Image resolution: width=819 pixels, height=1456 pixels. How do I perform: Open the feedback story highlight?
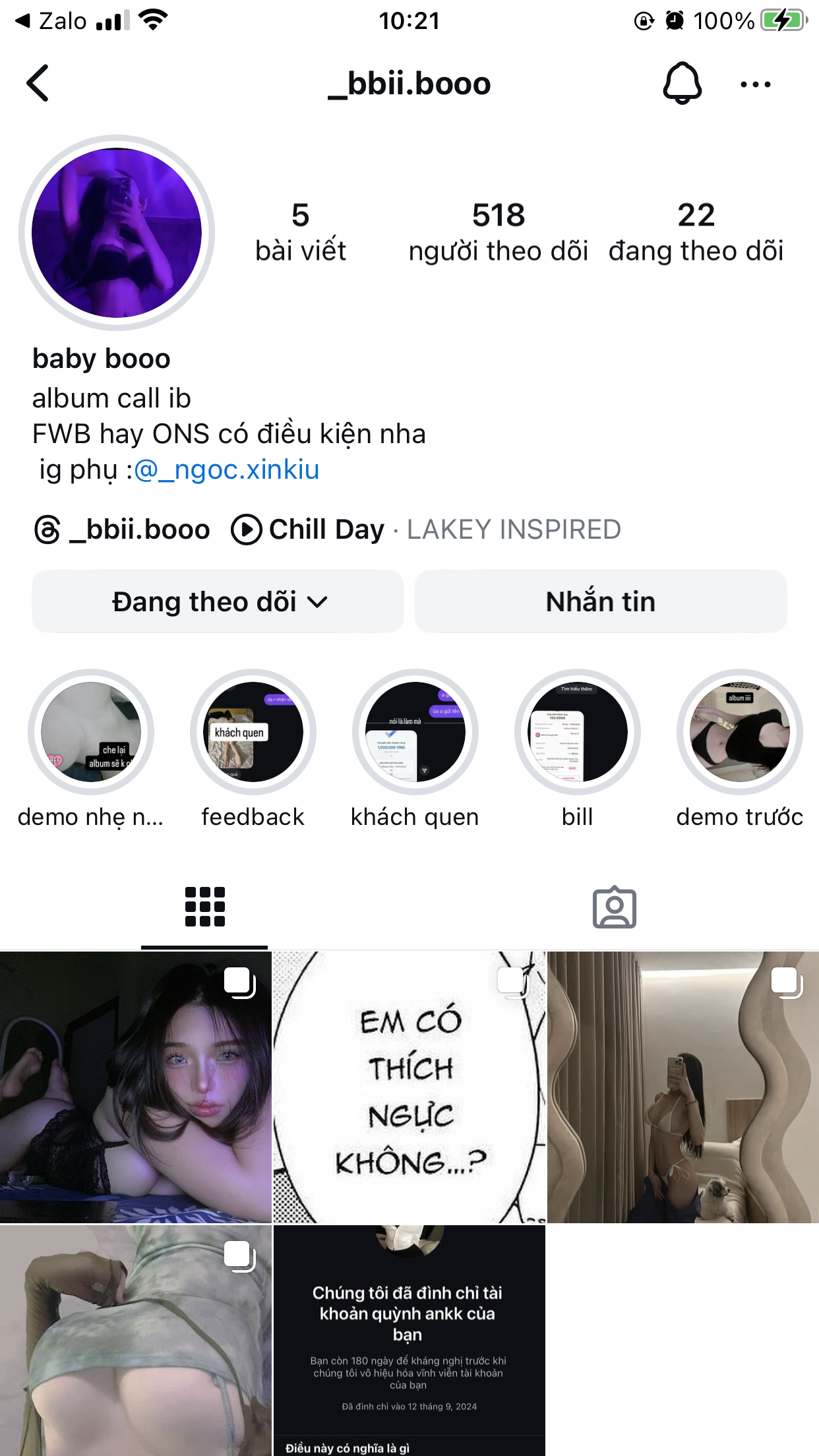pyautogui.click(x=253, y=732)
